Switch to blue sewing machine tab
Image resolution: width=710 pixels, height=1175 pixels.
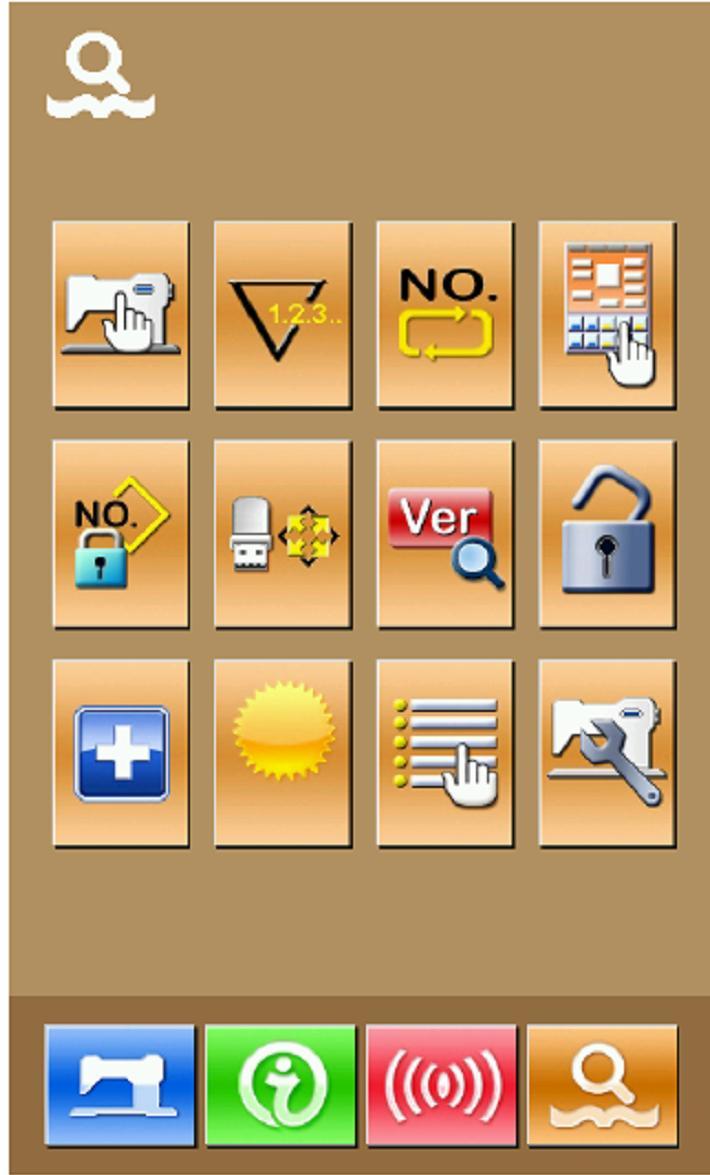tap(120, 1085)
